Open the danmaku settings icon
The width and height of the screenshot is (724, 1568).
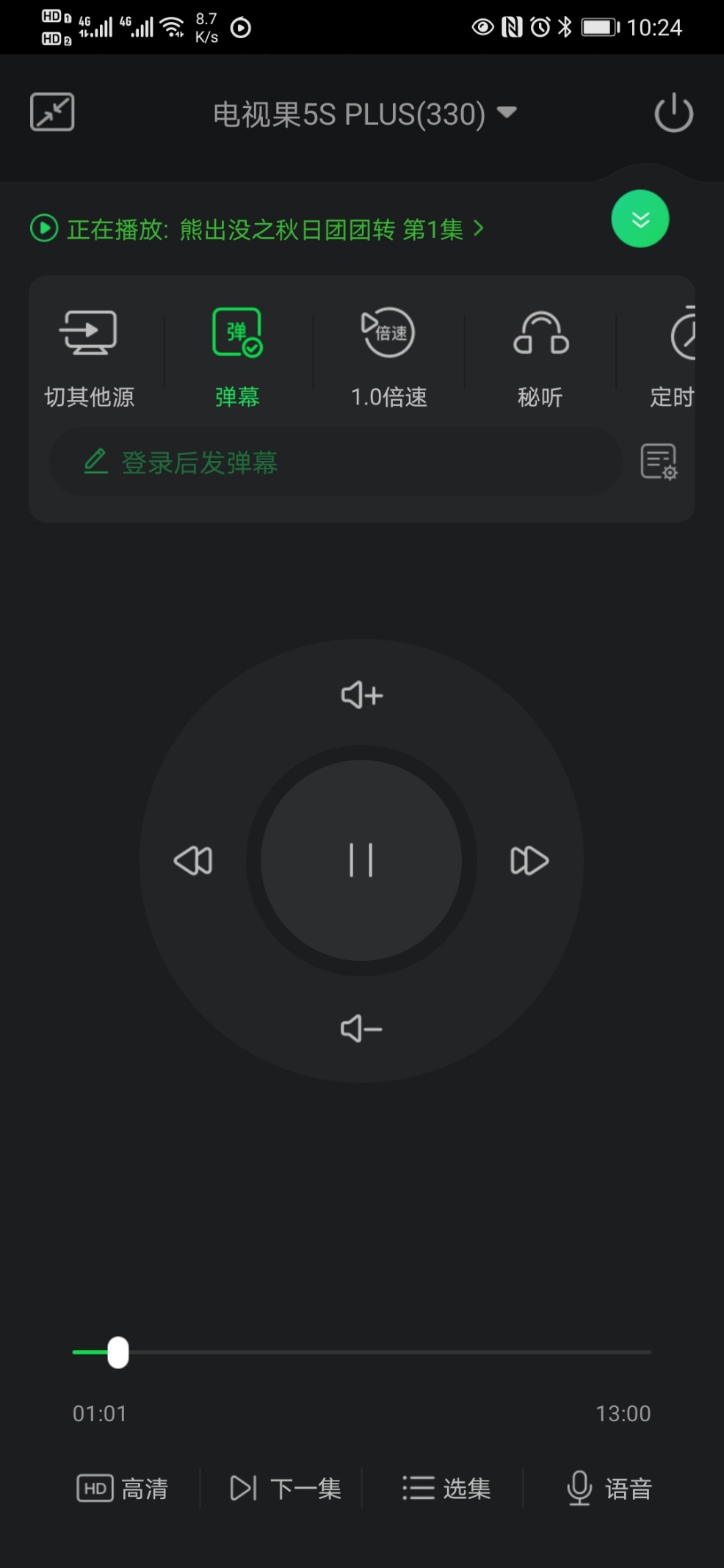click(659, 462)
